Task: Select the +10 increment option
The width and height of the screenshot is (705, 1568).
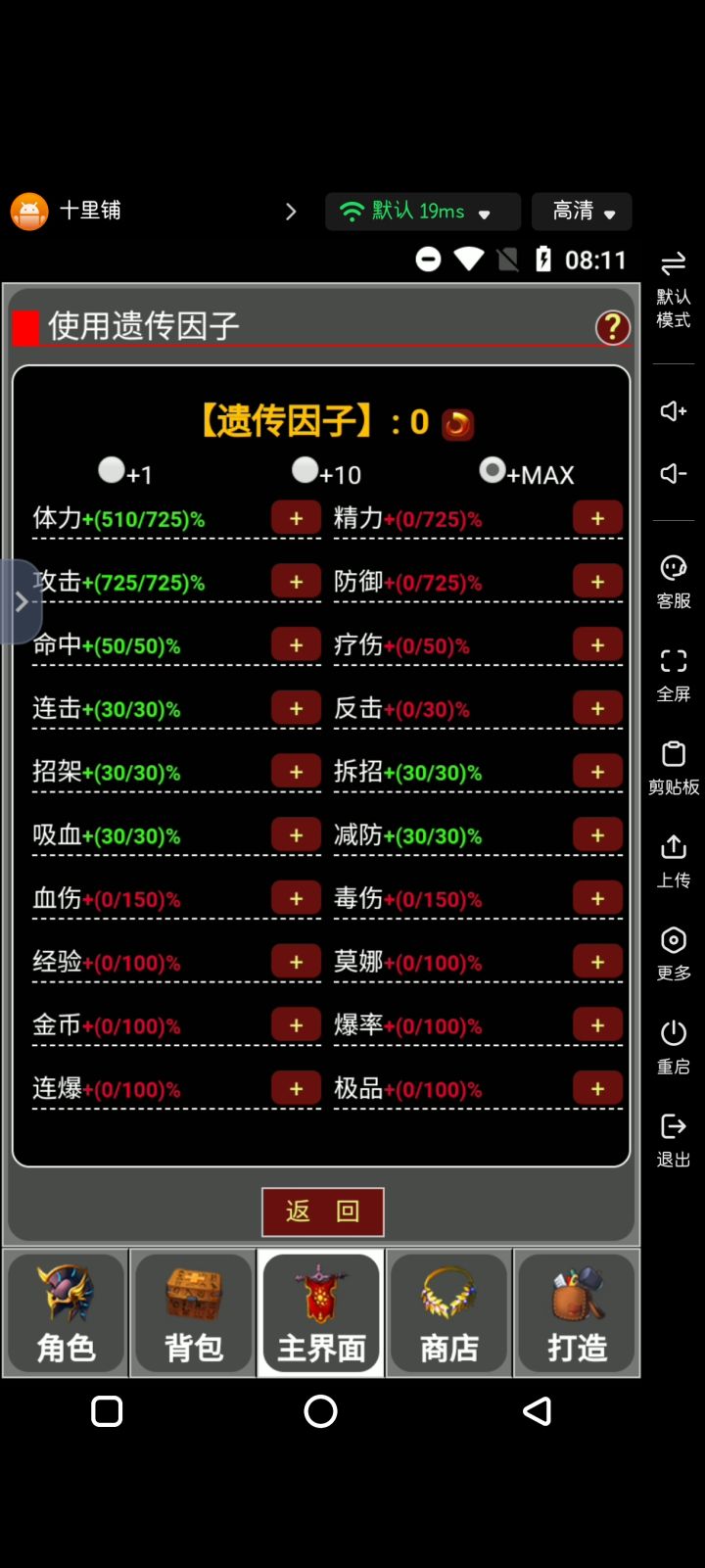Action: point(305,471)
